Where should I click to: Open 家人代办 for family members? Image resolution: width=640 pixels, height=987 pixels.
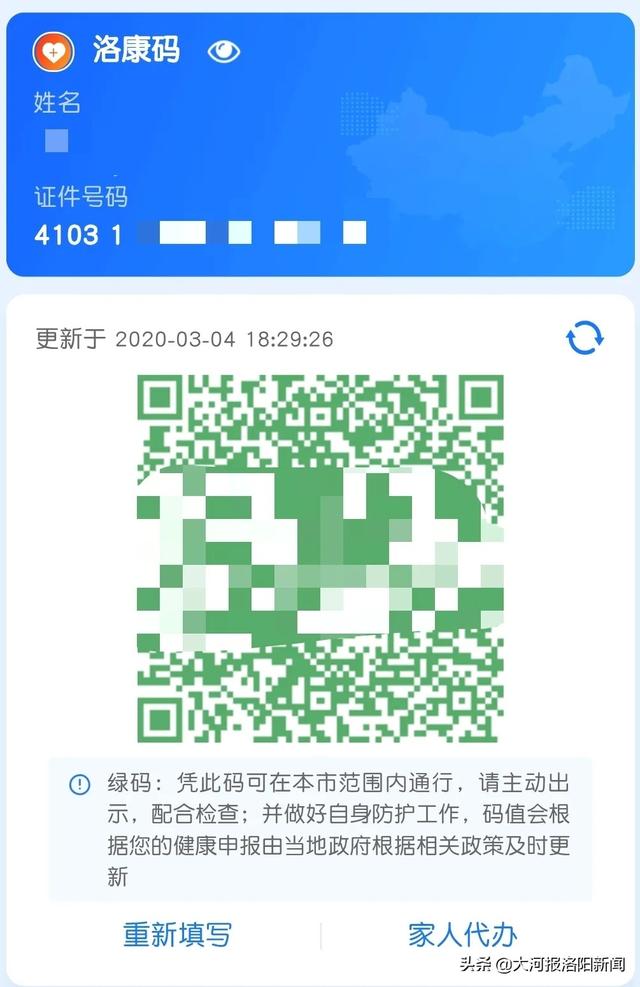[x=462, y=935]
